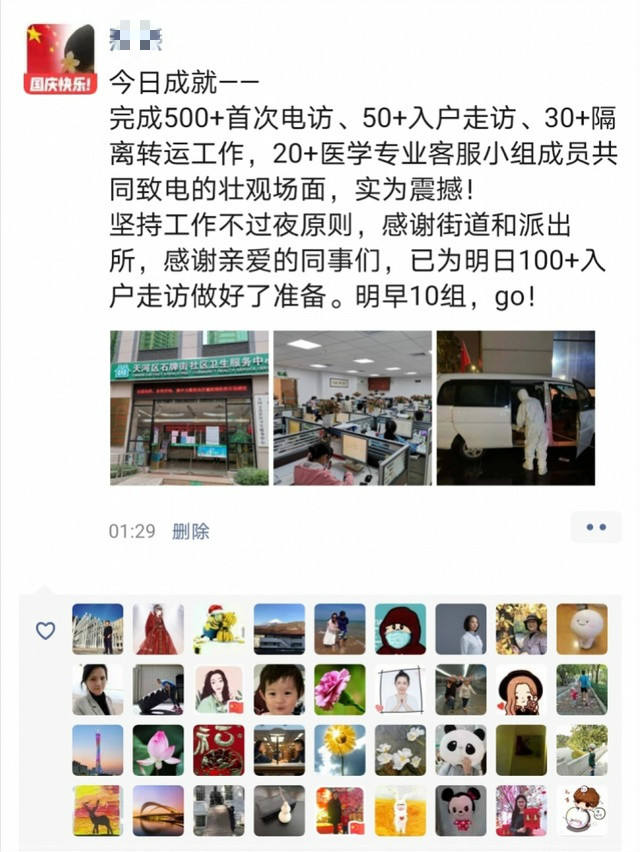
Task: Delete this post via 删除
Action: point(190,531)
